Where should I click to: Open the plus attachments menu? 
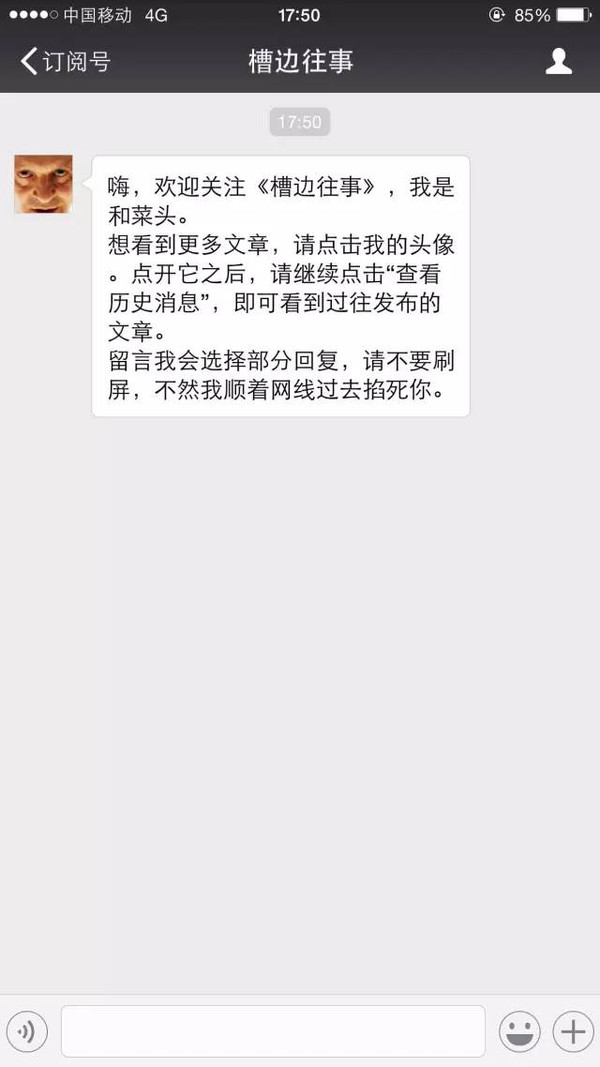click(x=573, y=1032)
